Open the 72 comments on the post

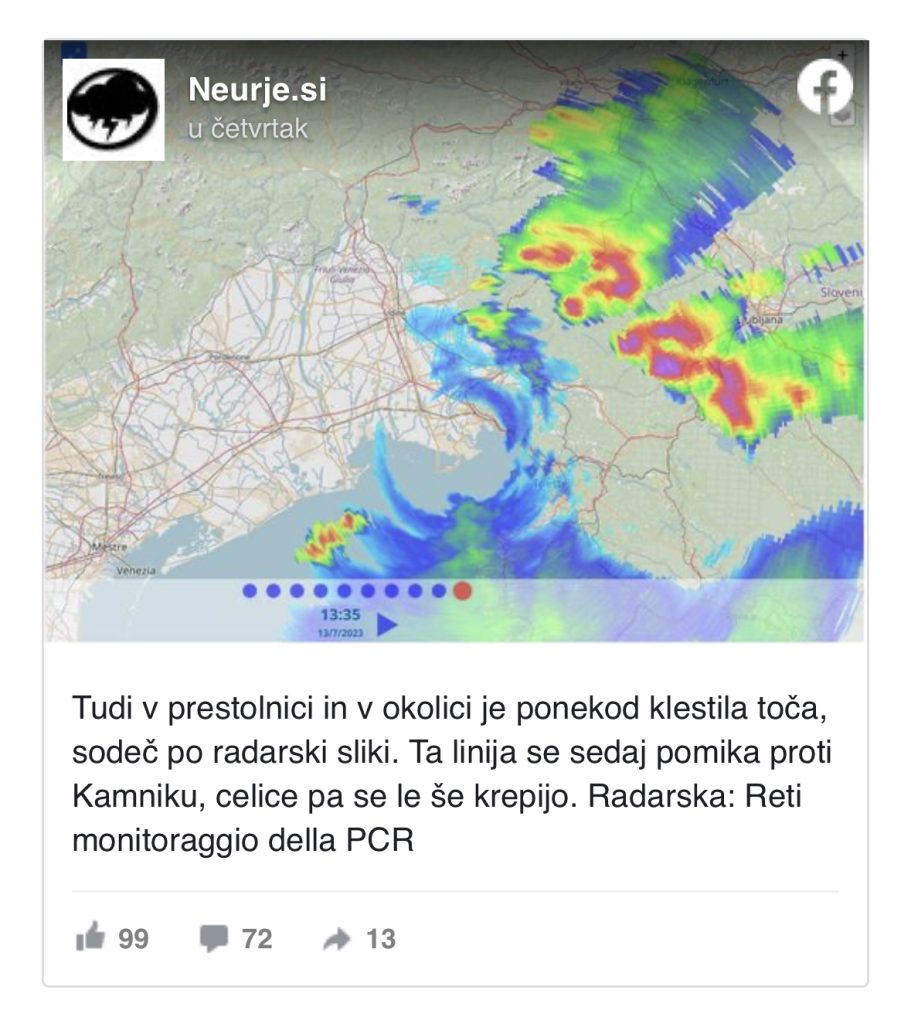[236, 939]
